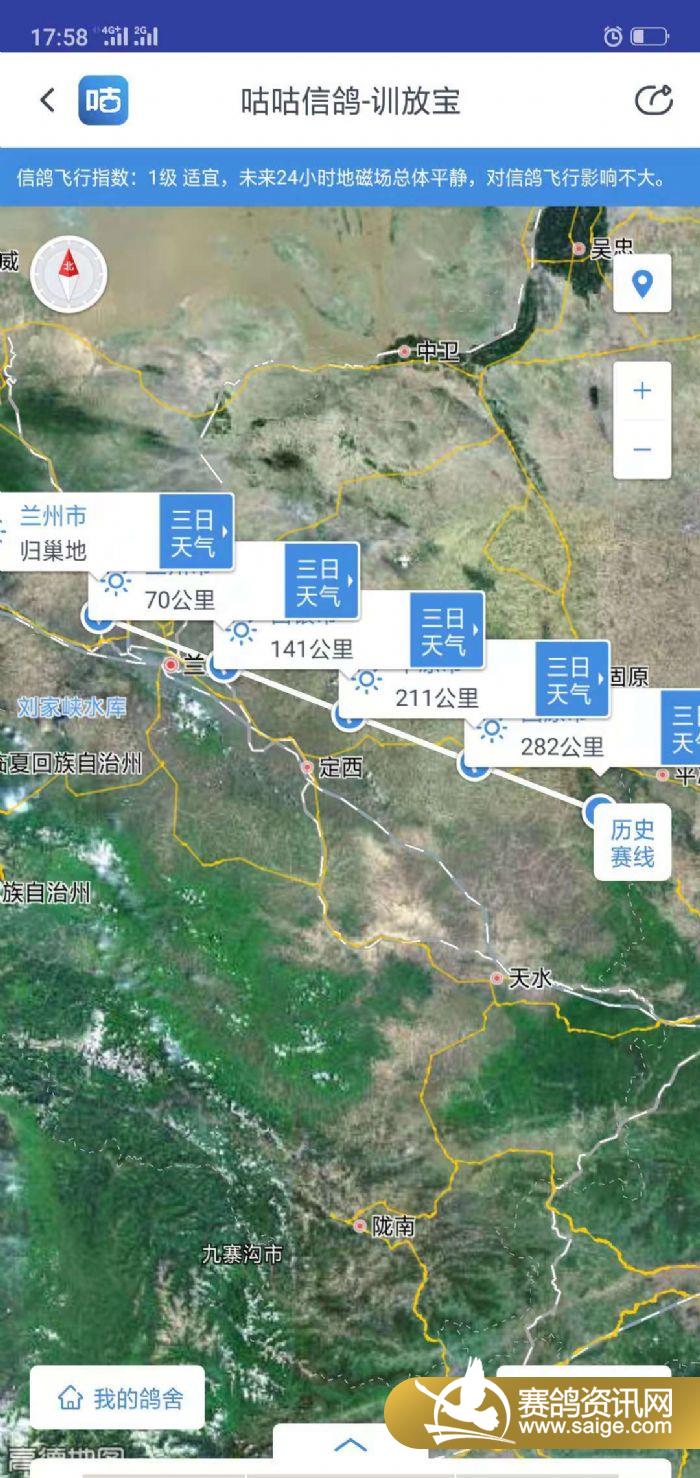Zoom in with the plus button
Viewport: 700px width, 1478px height.
(642, 391)
